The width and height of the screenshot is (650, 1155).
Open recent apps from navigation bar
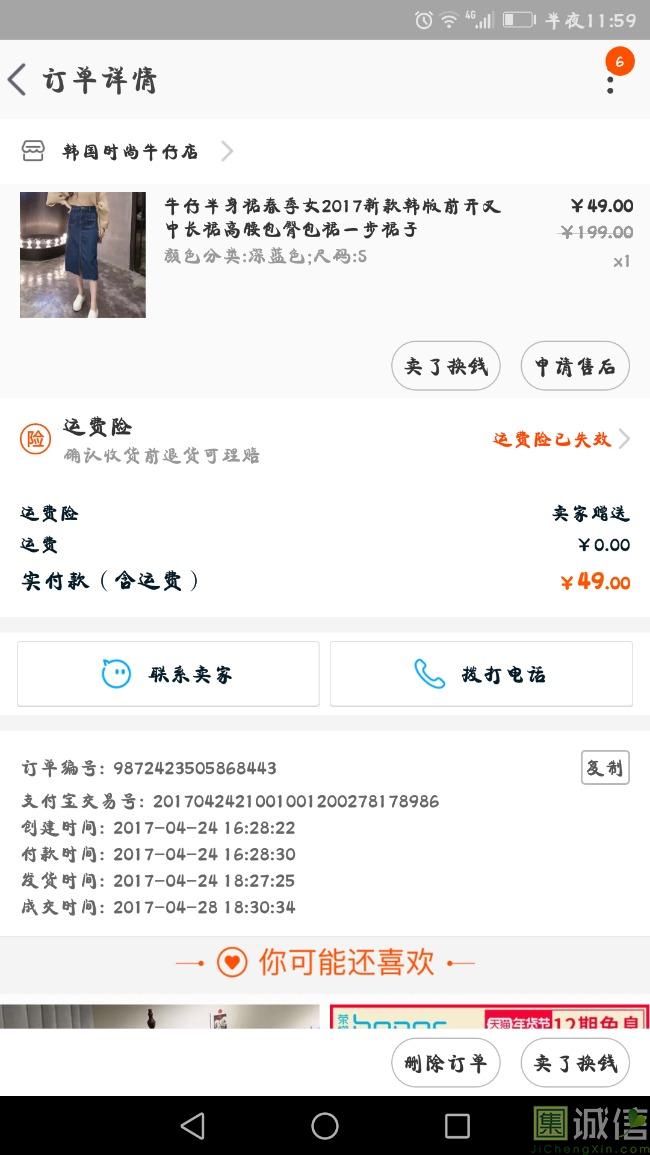tap(457, 1126)
